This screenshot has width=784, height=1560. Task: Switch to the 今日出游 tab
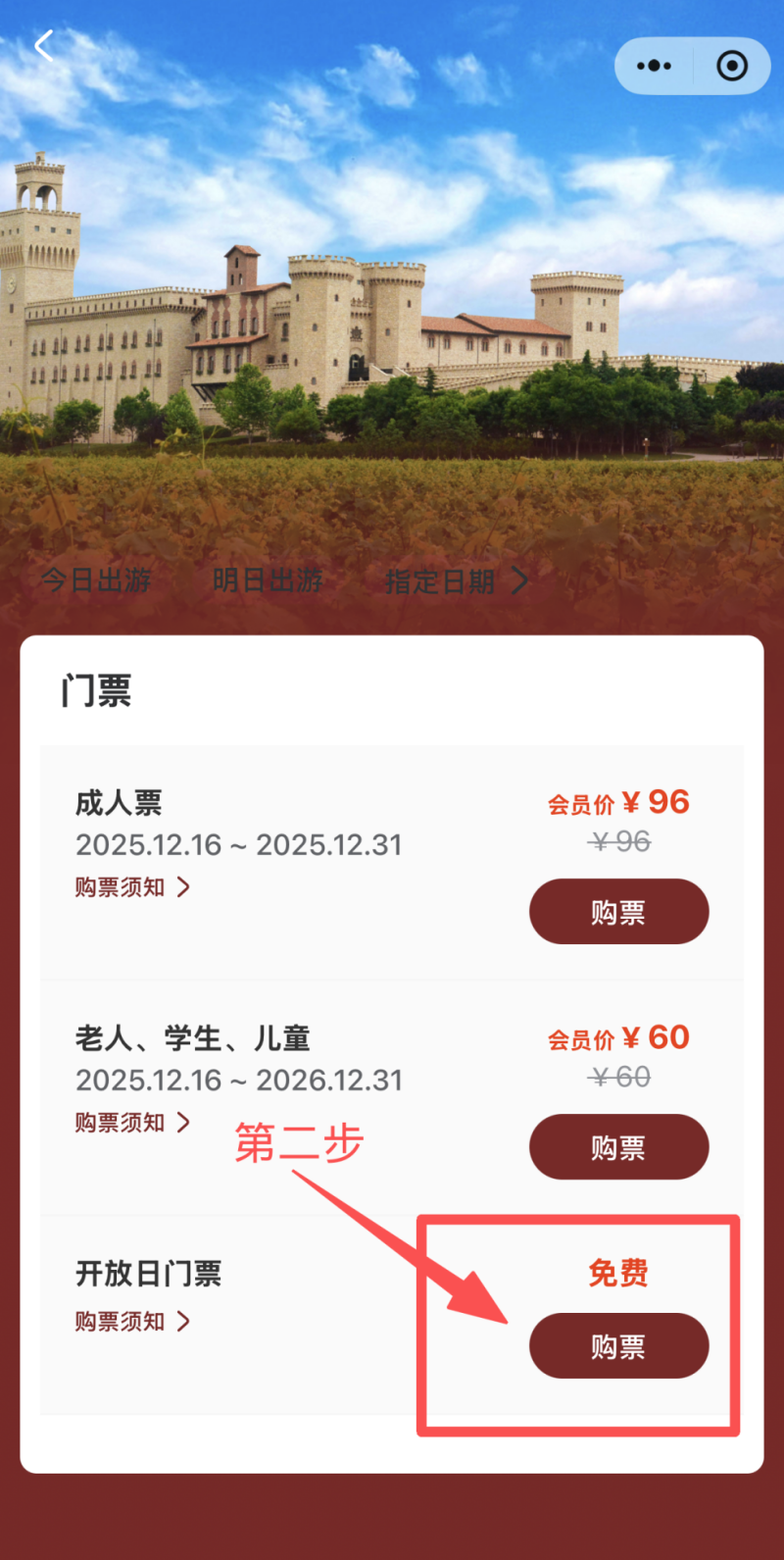[x=96, y=580]
